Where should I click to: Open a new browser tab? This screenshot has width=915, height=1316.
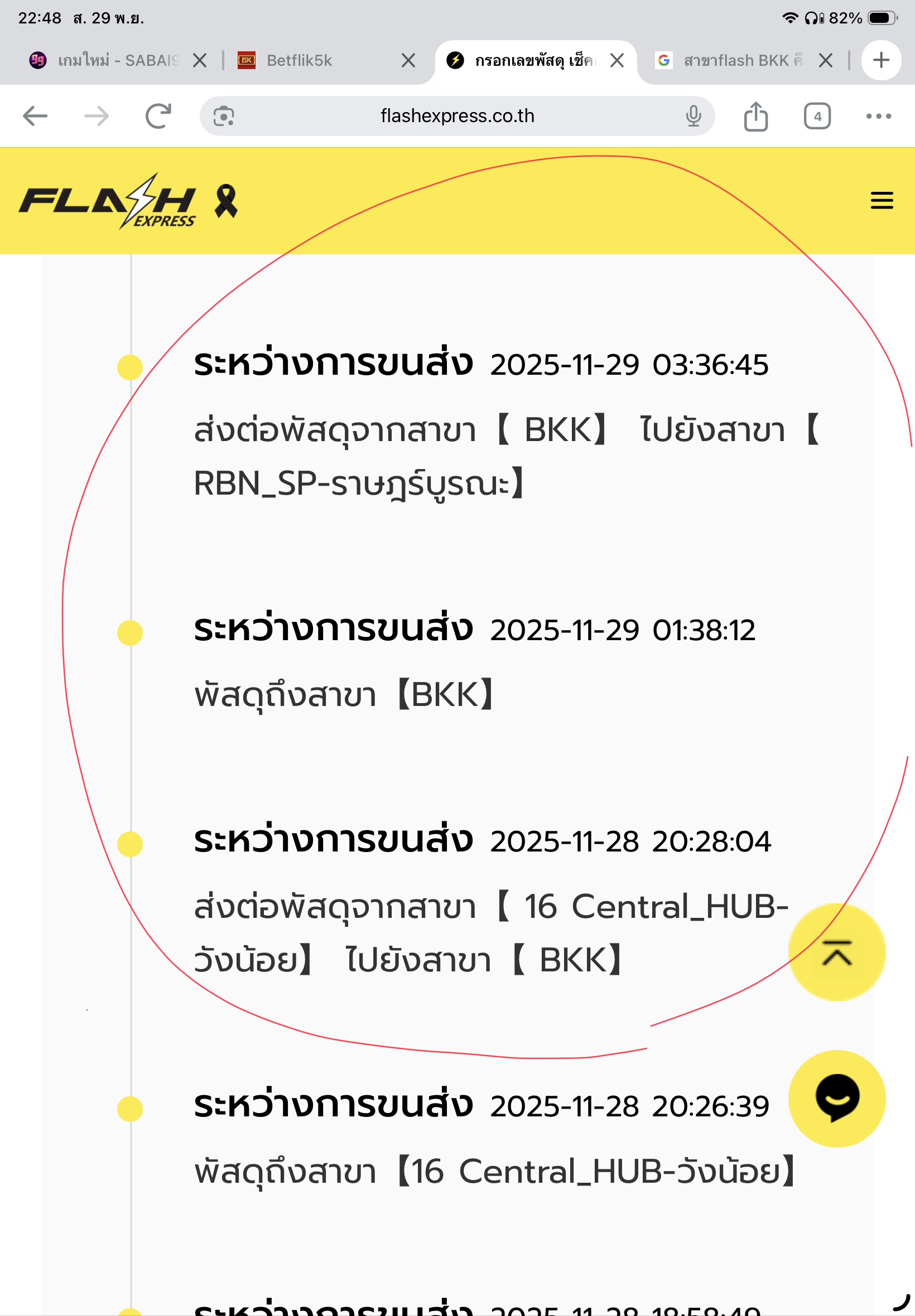click(x=881, y=60)
